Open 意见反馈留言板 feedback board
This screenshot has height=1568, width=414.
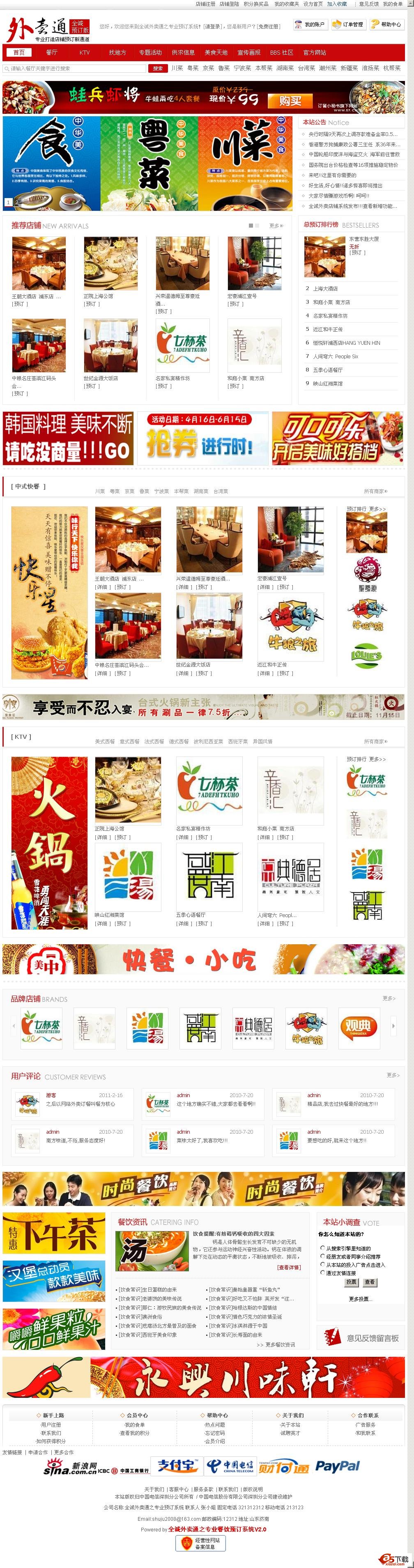coord(372,1337)
